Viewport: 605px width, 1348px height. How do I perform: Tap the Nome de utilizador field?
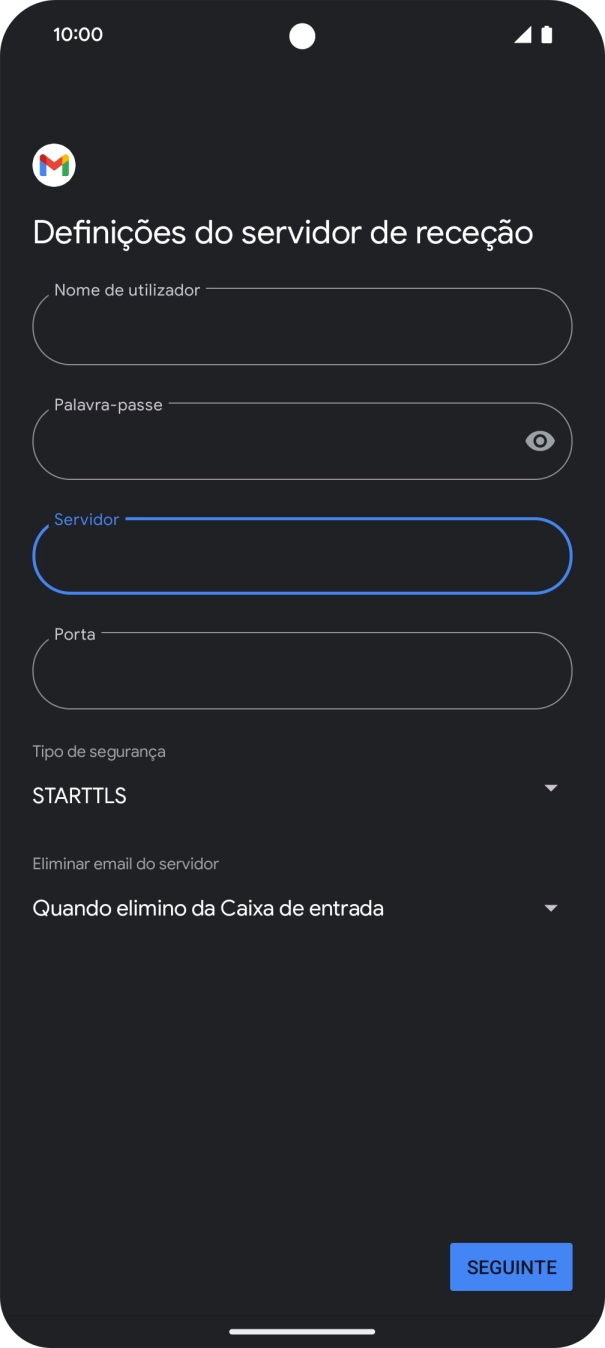[x=302, y=327]
